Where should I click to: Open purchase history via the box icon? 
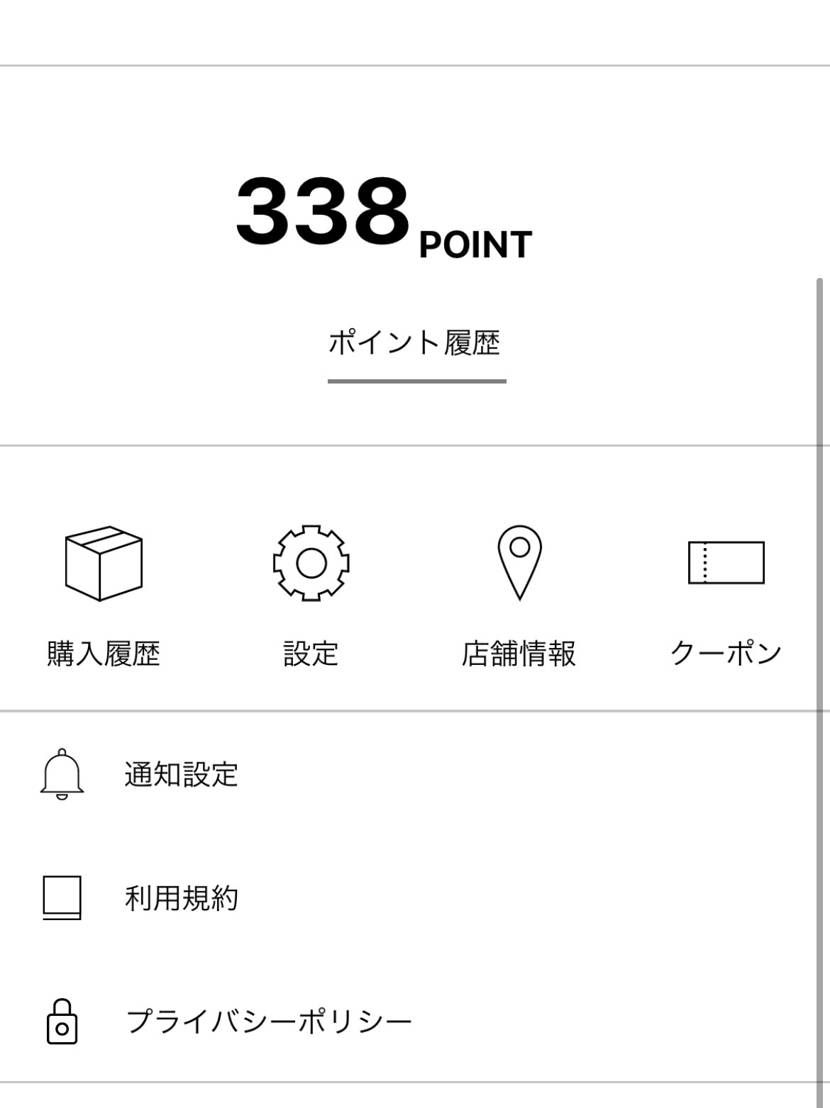tap(104, 563)
